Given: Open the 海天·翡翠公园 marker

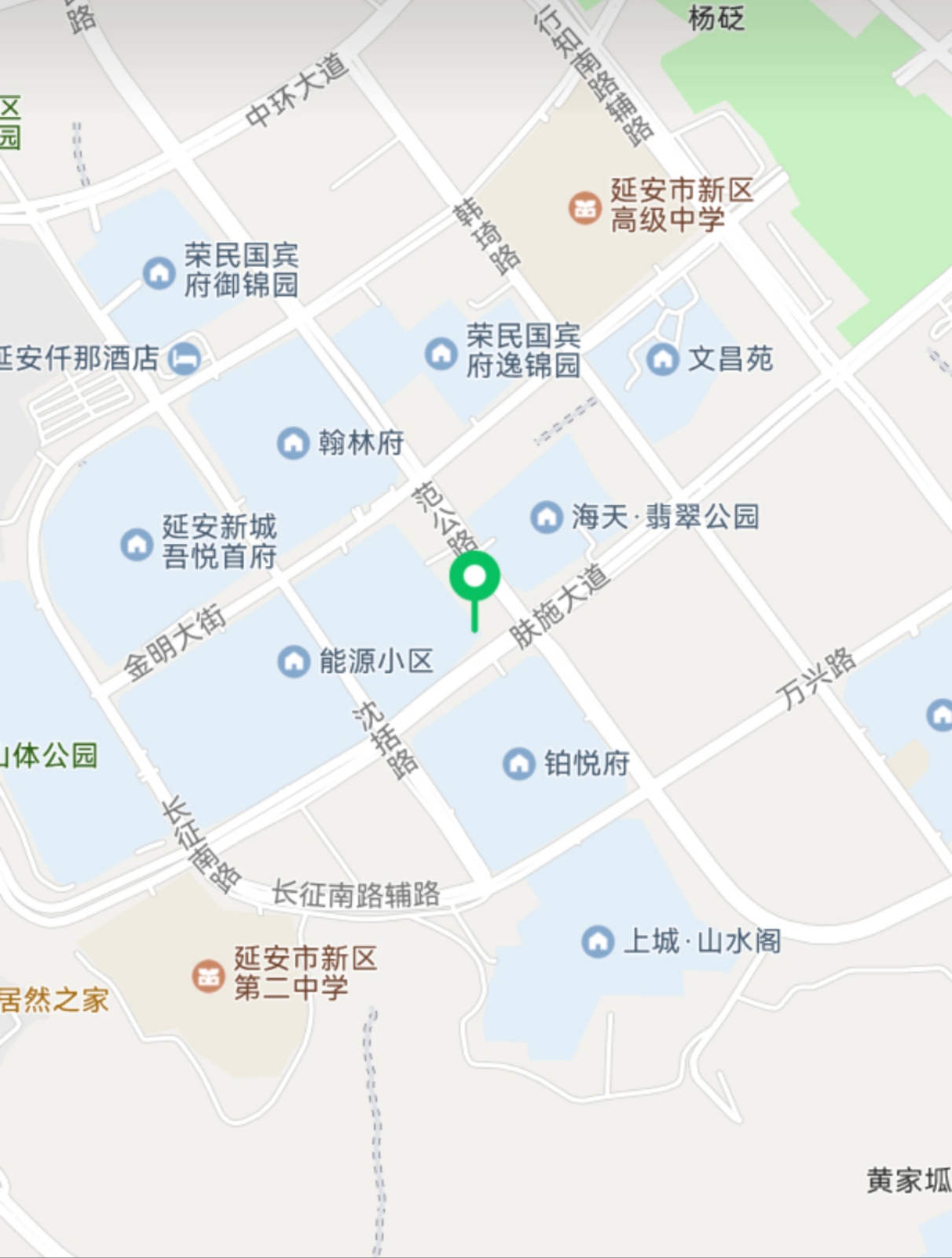Looking at the screenshot, I should click(547, 517).
